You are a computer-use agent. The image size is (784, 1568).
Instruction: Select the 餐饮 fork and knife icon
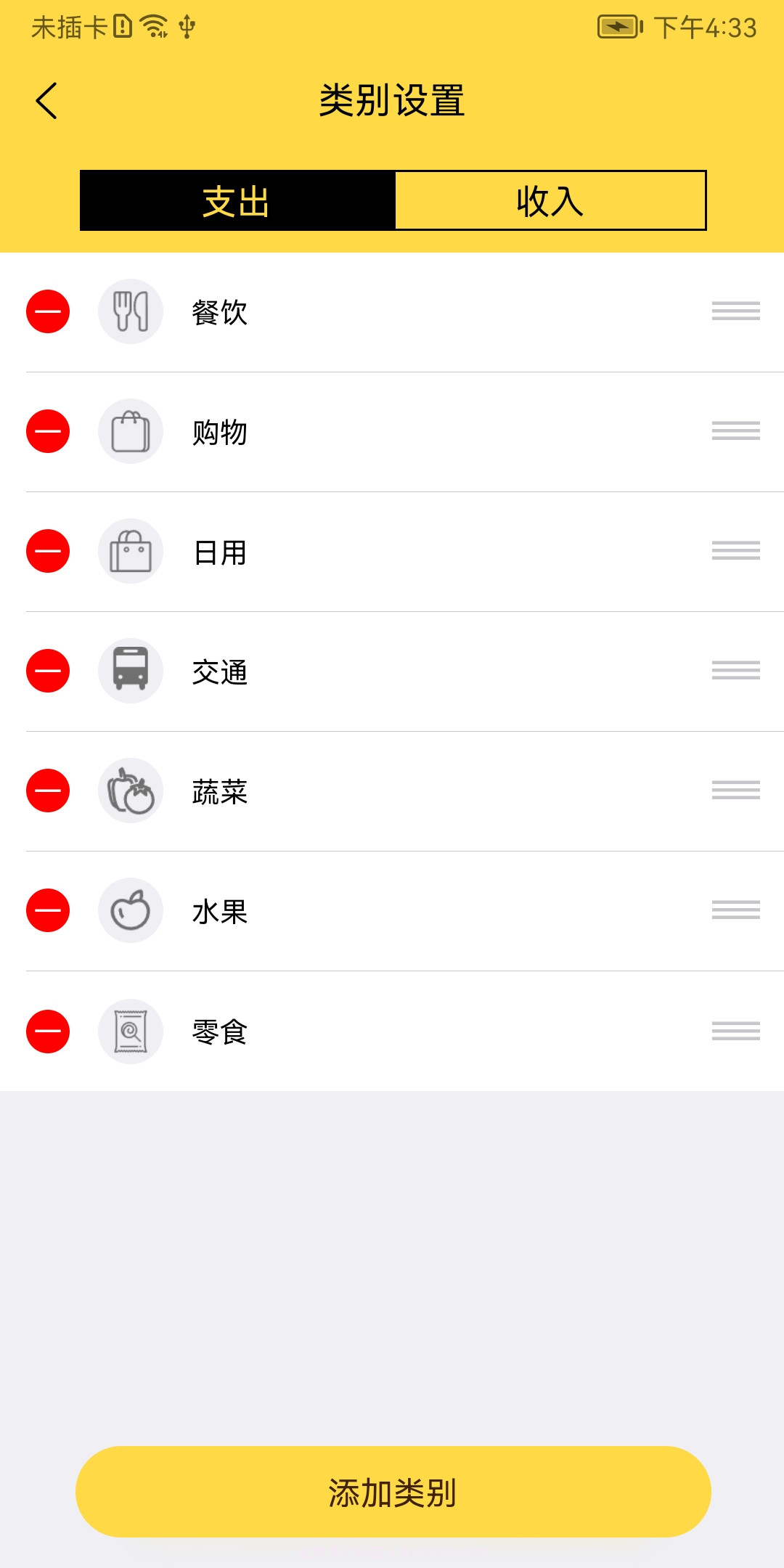point(131,312)
